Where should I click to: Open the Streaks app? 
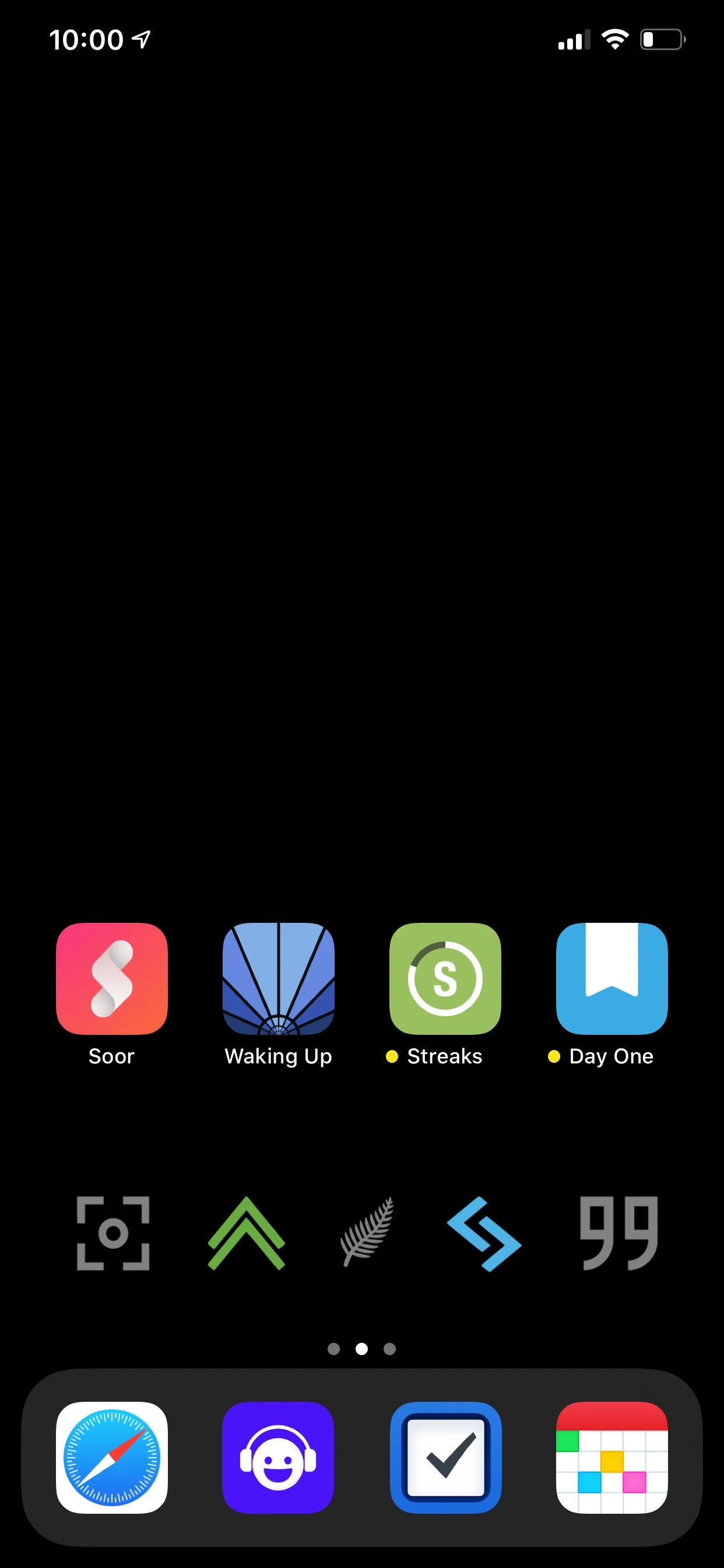445,978
